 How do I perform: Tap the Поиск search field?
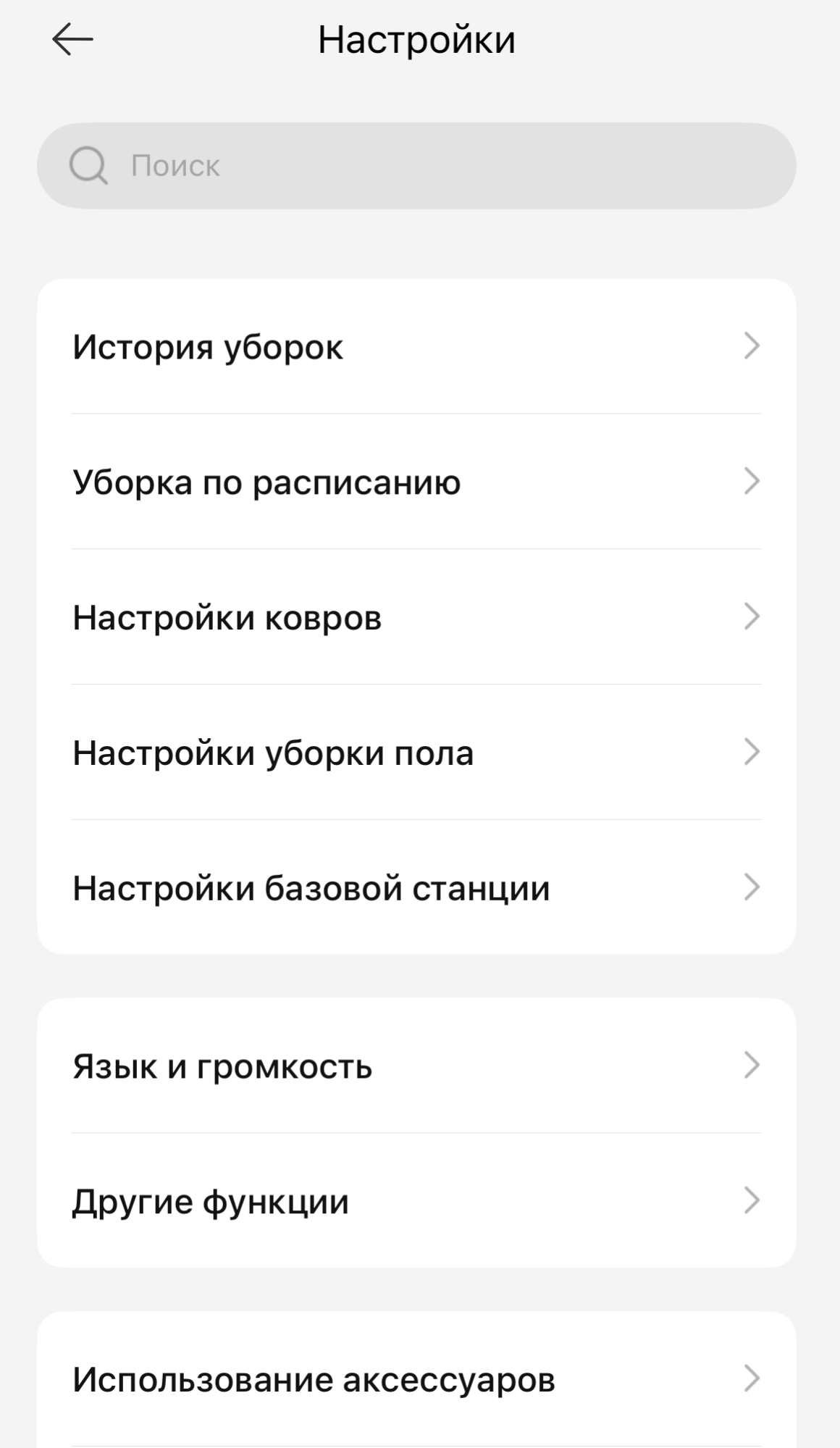click(416, 166)
